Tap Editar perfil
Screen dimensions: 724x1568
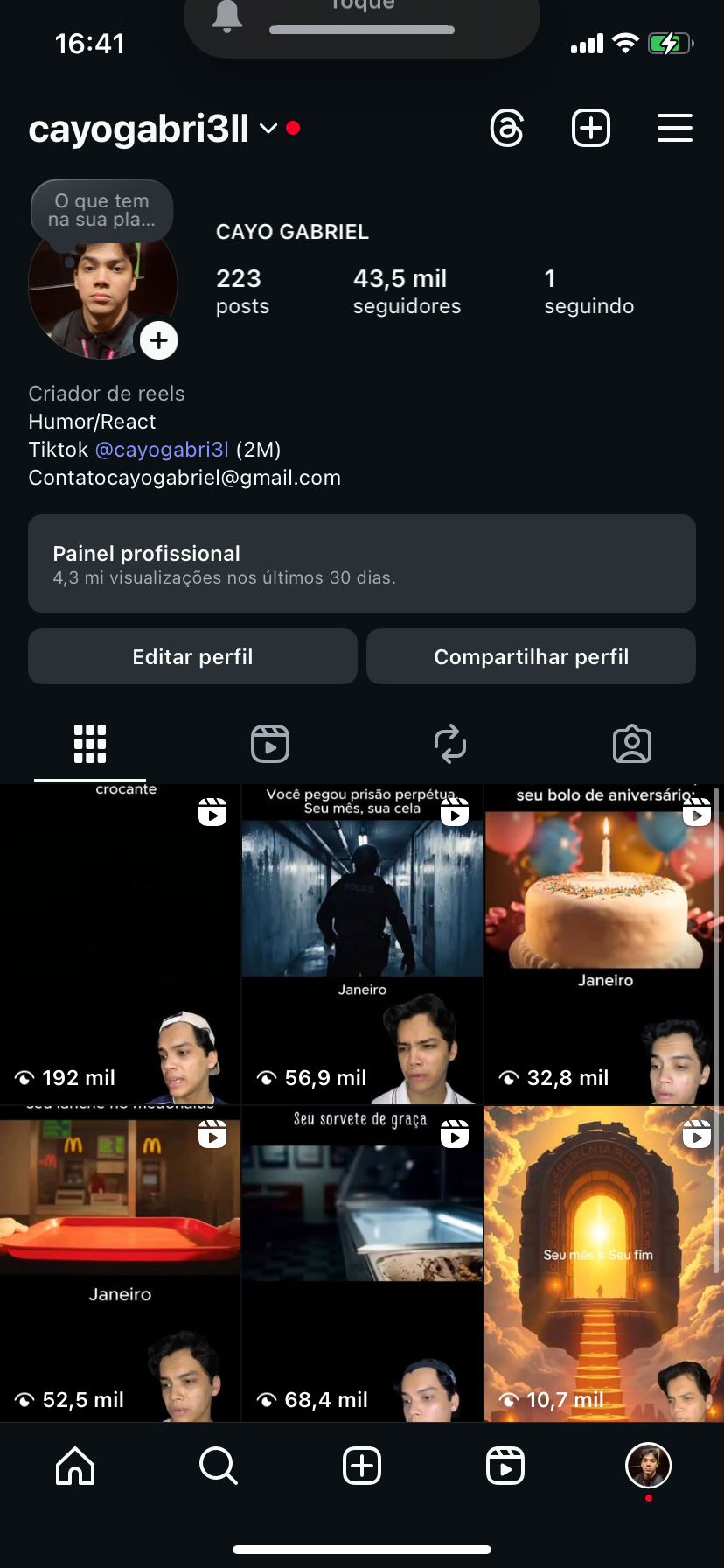(192, 656)
